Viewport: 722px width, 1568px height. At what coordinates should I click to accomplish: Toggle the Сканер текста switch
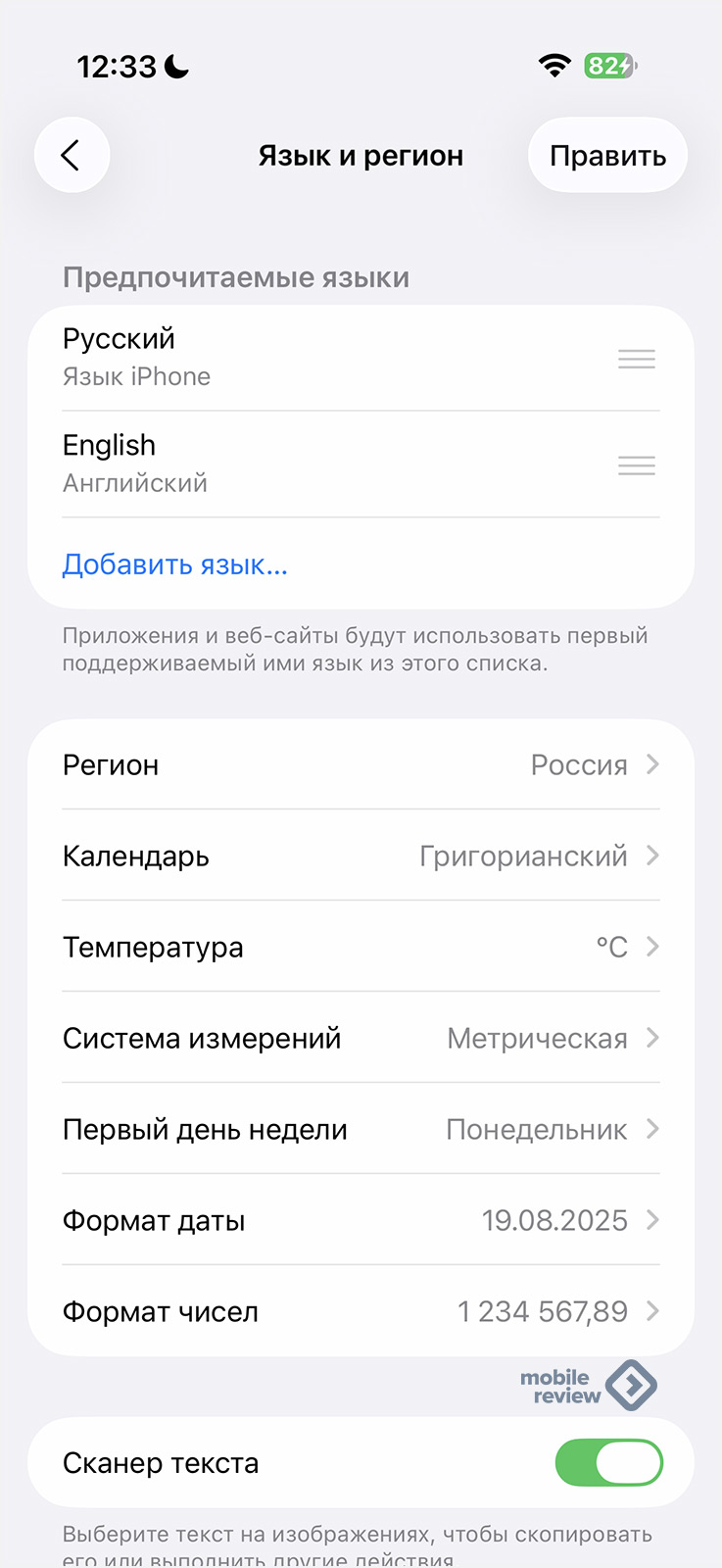pos(608,1463)
